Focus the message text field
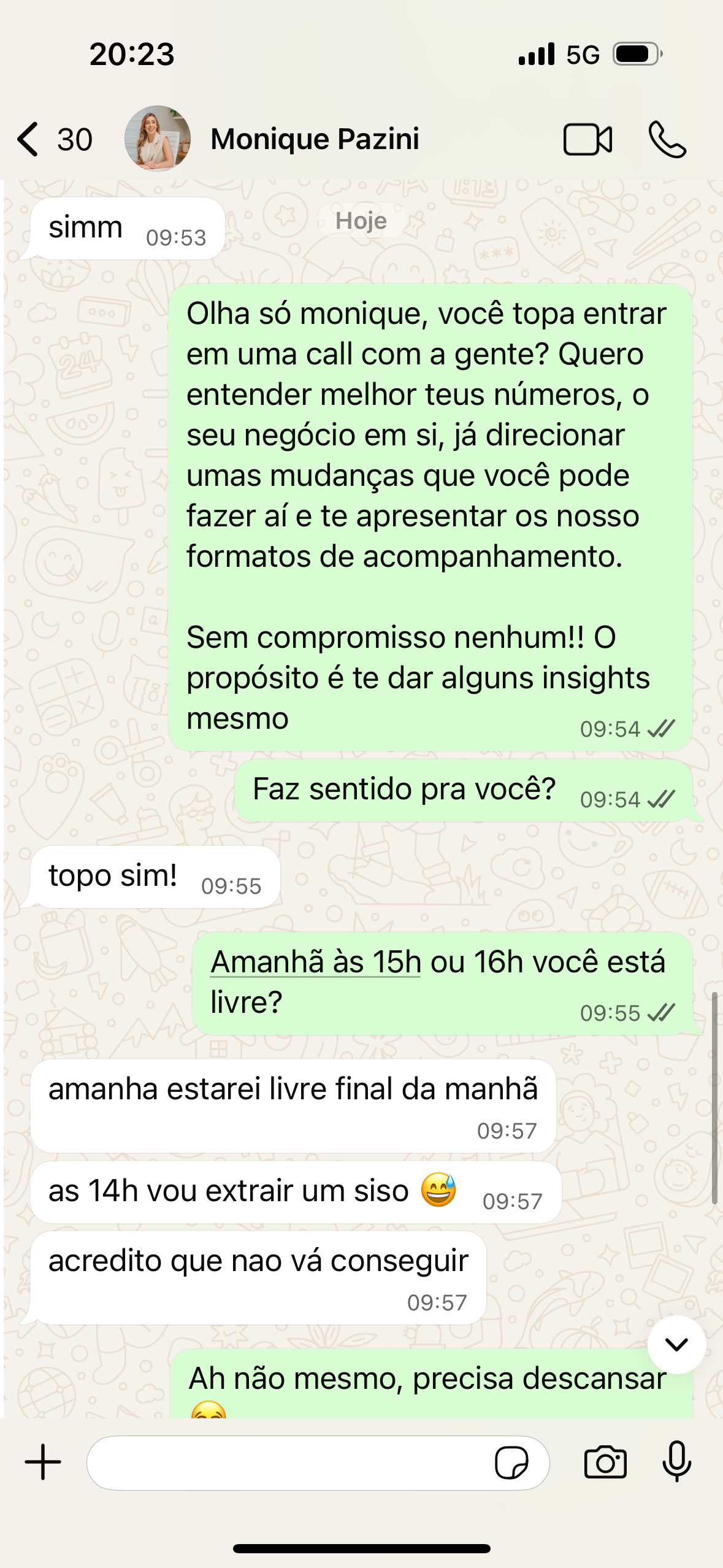The image size is (723, 1568). (288, 1463)
